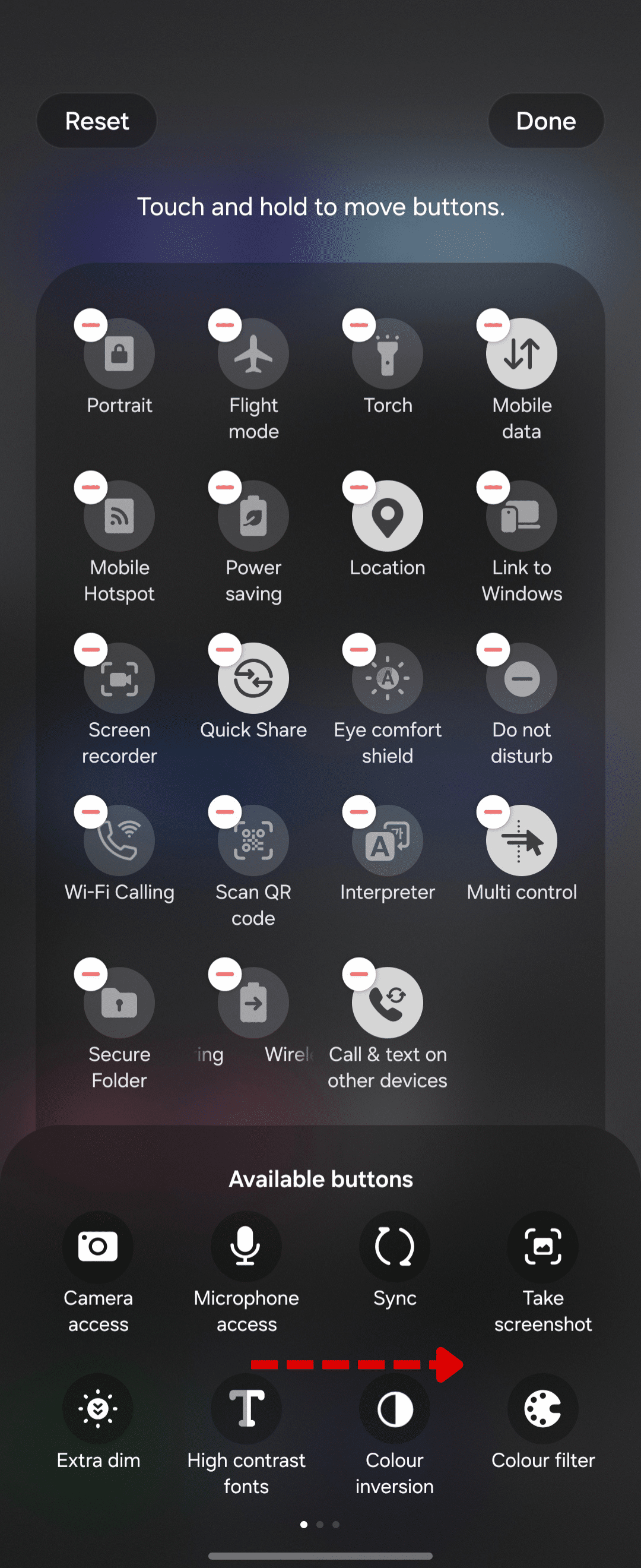Remove Mobile Hotspot from the panel

[91, 488]
